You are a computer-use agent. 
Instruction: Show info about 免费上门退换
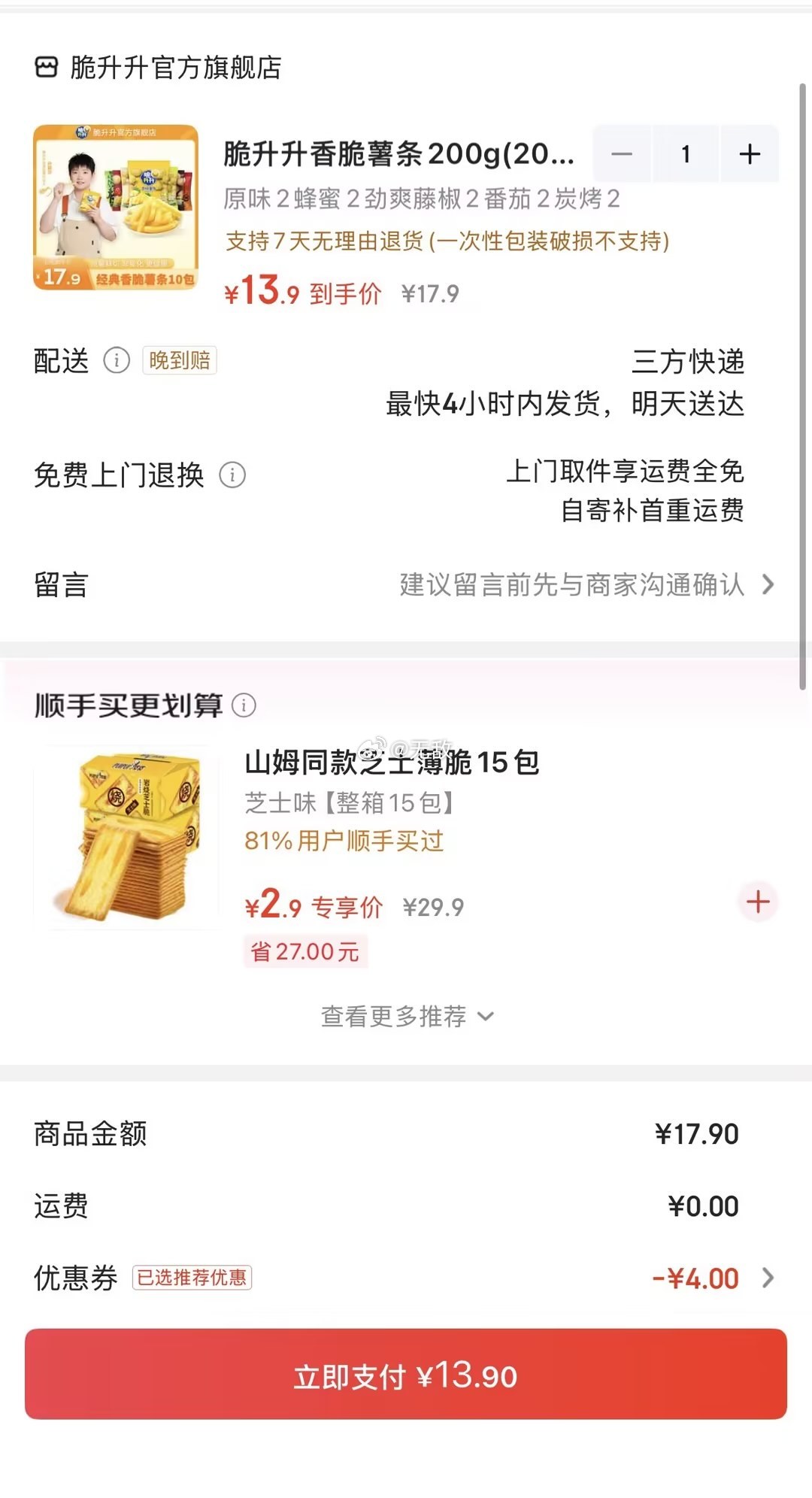(x=232, y=475)
